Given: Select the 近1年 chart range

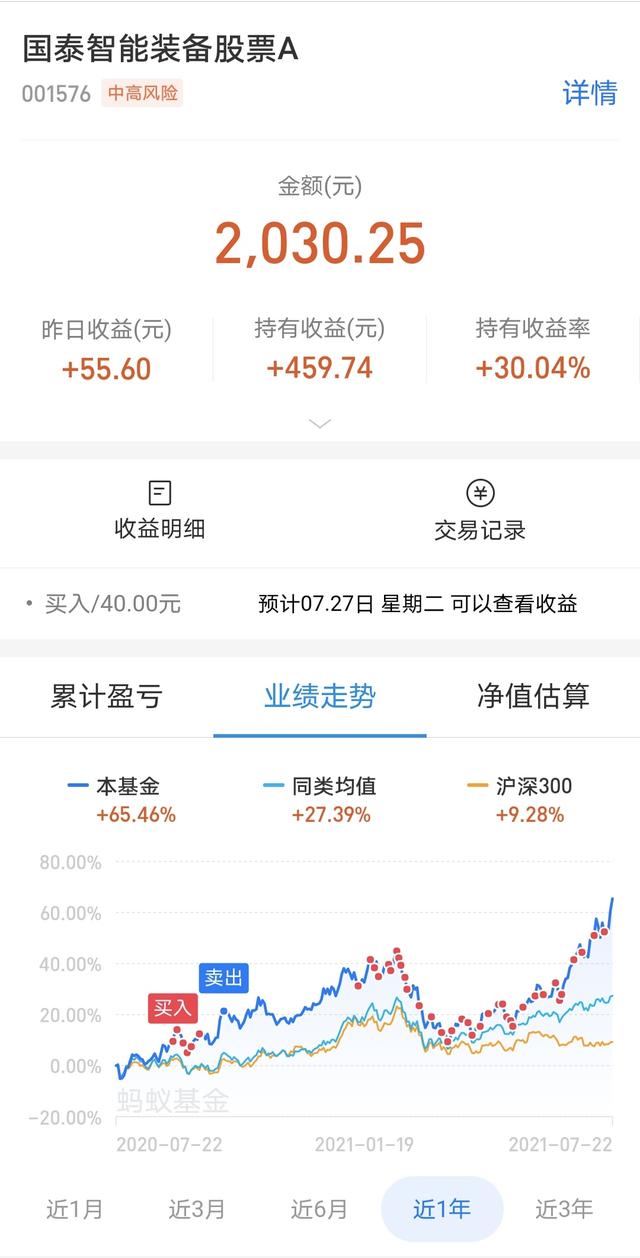Looking at the screenshot, I should pos(441,1209).
